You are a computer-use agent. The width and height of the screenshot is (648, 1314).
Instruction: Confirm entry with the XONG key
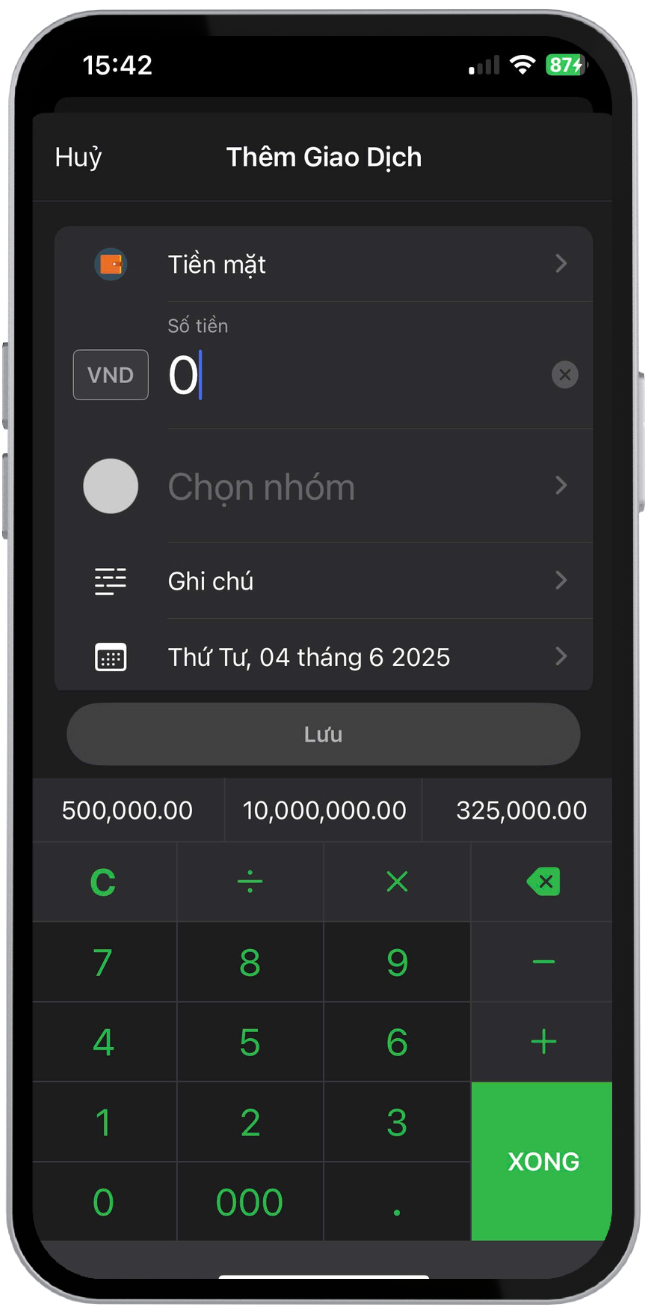[542, 1161]
